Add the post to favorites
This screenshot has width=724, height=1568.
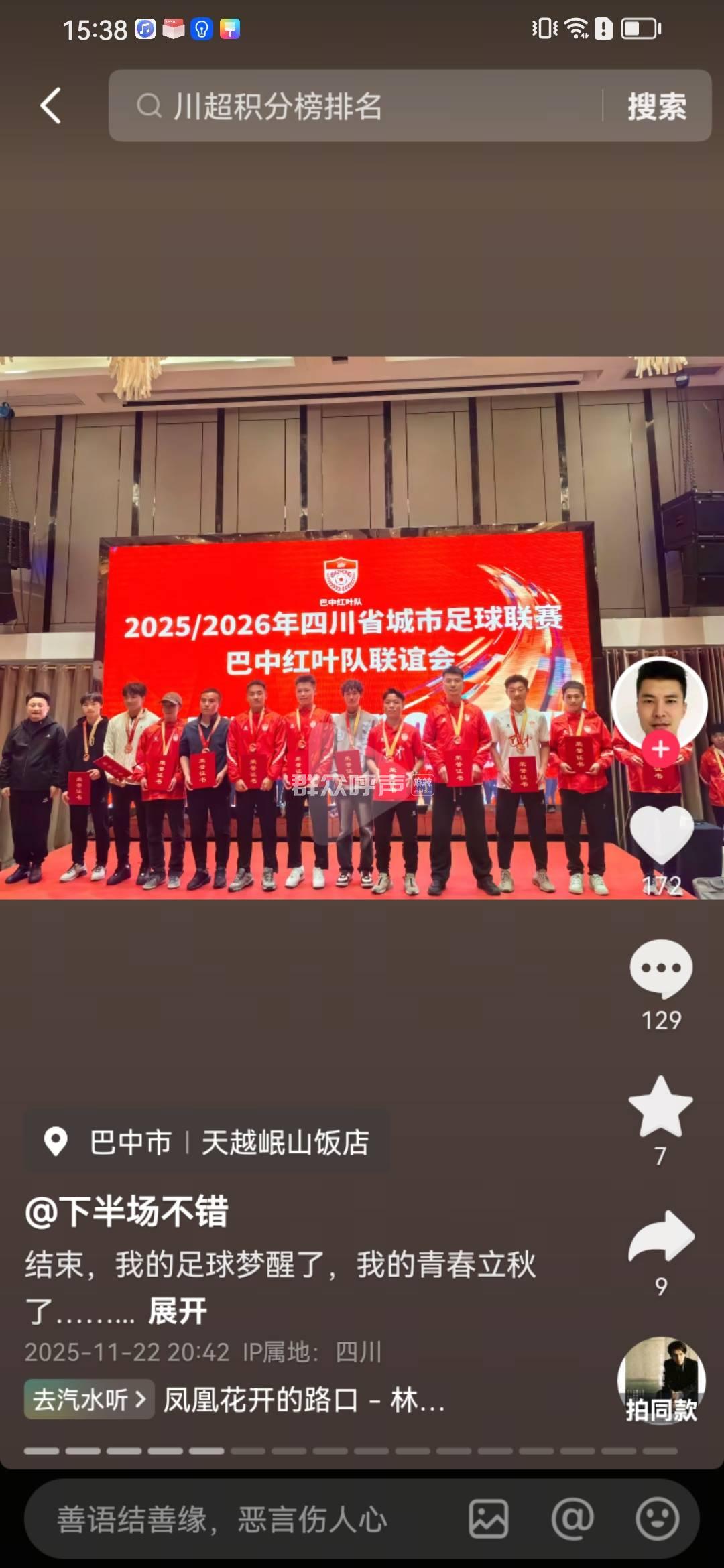661,1107
